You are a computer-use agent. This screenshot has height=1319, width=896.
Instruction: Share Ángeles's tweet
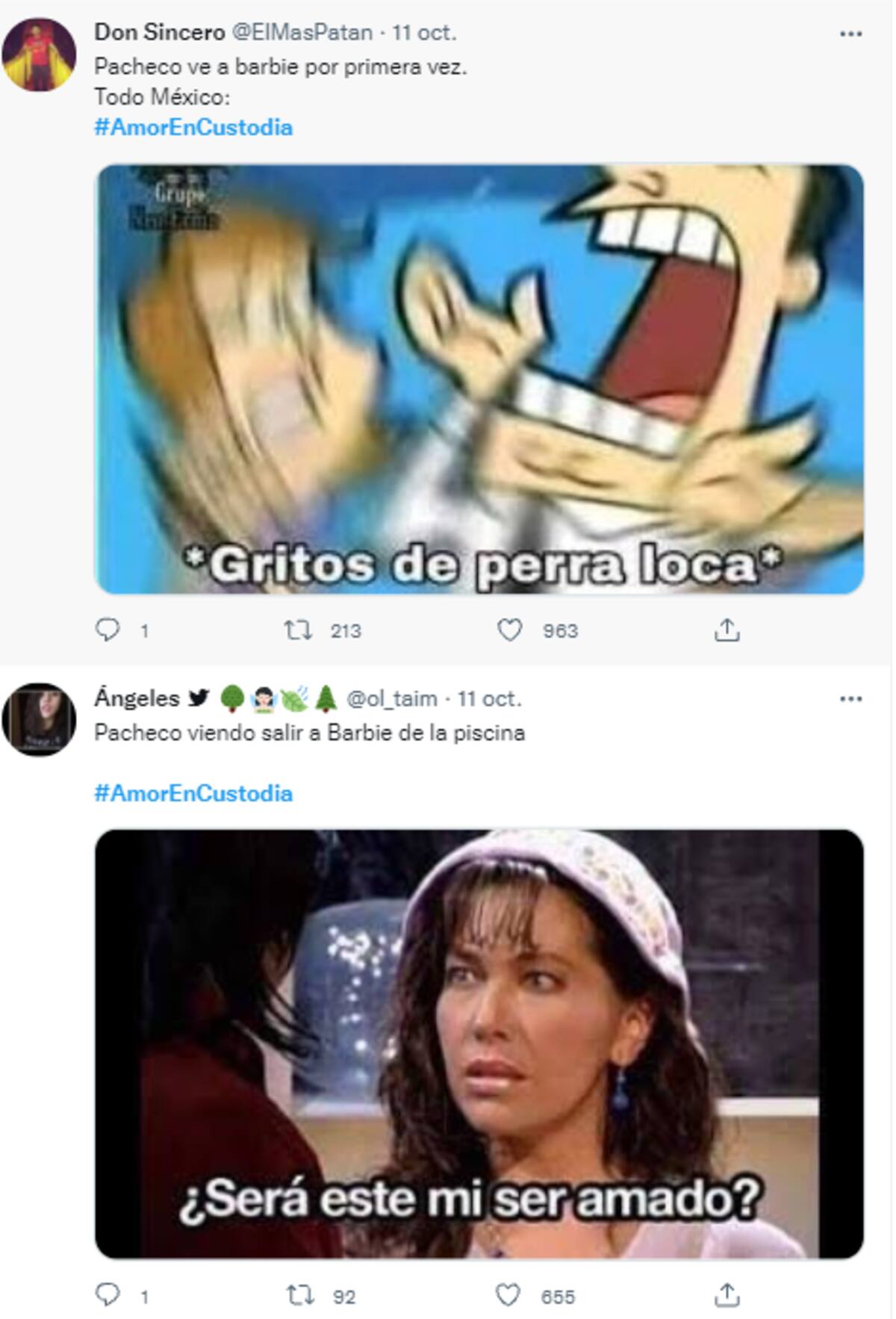[727, 1294]
